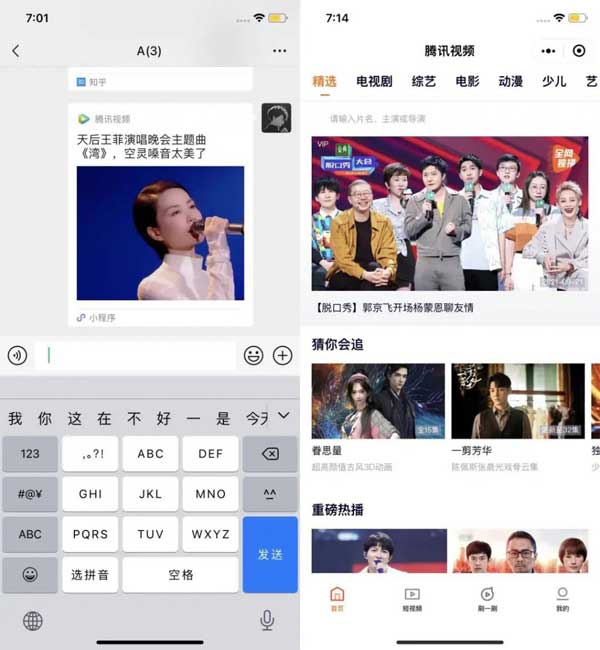Viewport: 600px width, 650px height.
Task: Open the 脱口秀 featured banner video
Action: point(450,215)
